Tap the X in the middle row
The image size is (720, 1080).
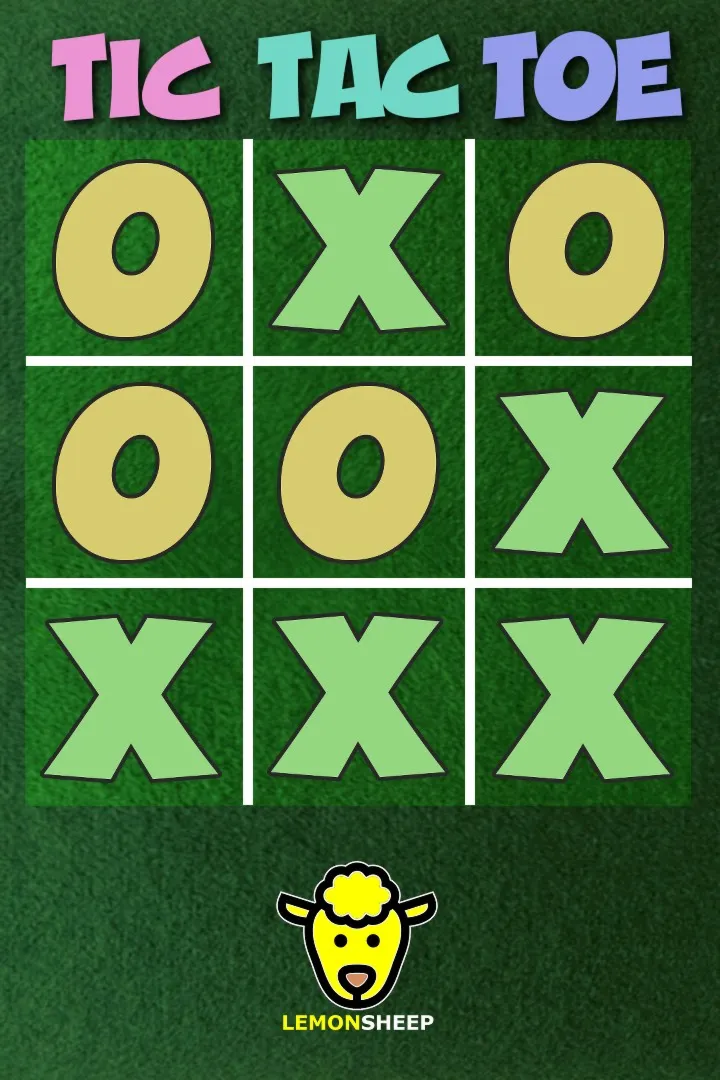pos(582,472)
